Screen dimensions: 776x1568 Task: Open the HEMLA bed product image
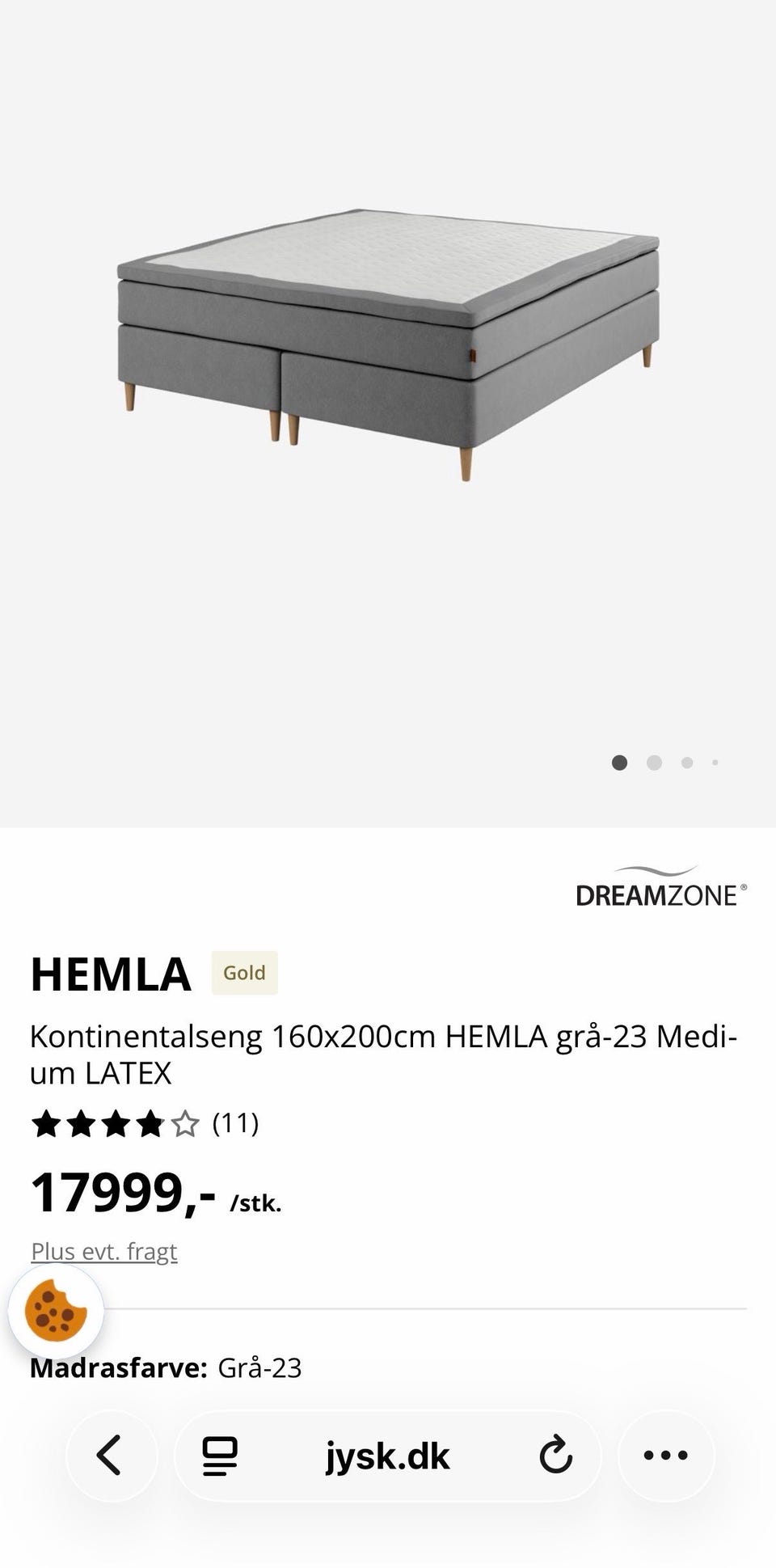pyautogui.click(x=388, y=346)
